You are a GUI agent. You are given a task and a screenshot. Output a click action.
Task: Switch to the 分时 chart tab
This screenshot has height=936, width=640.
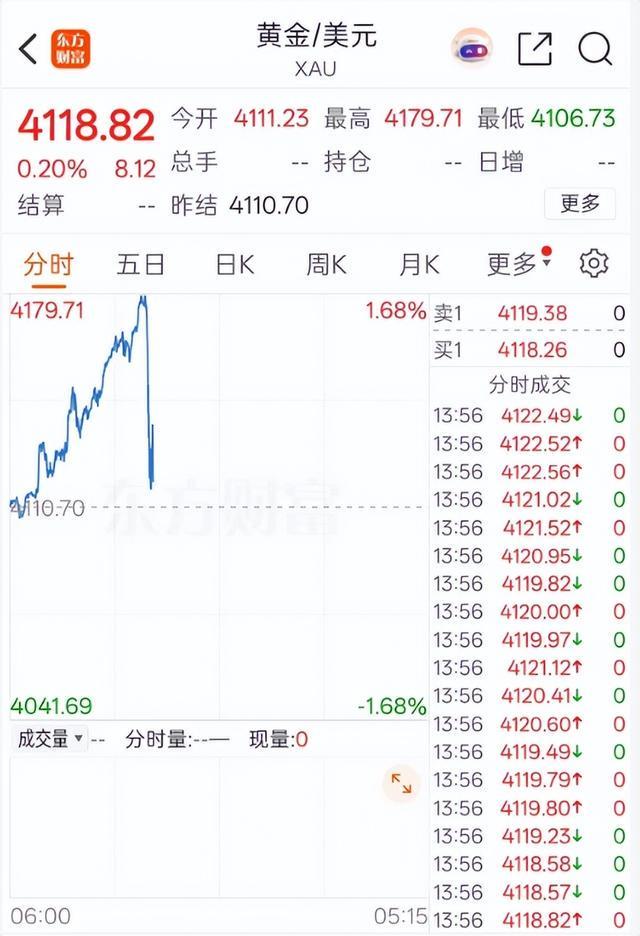[48, 264]
